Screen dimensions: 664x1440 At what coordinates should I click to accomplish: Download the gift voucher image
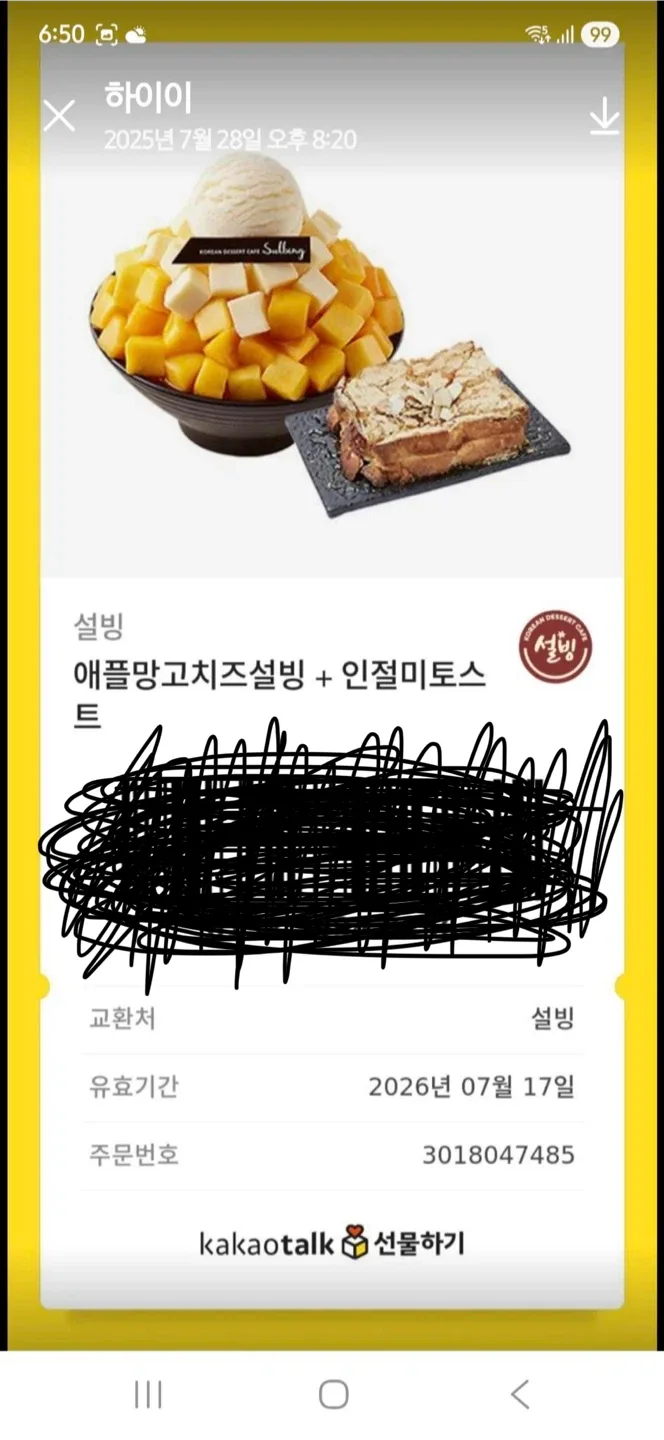coord(604,117)
